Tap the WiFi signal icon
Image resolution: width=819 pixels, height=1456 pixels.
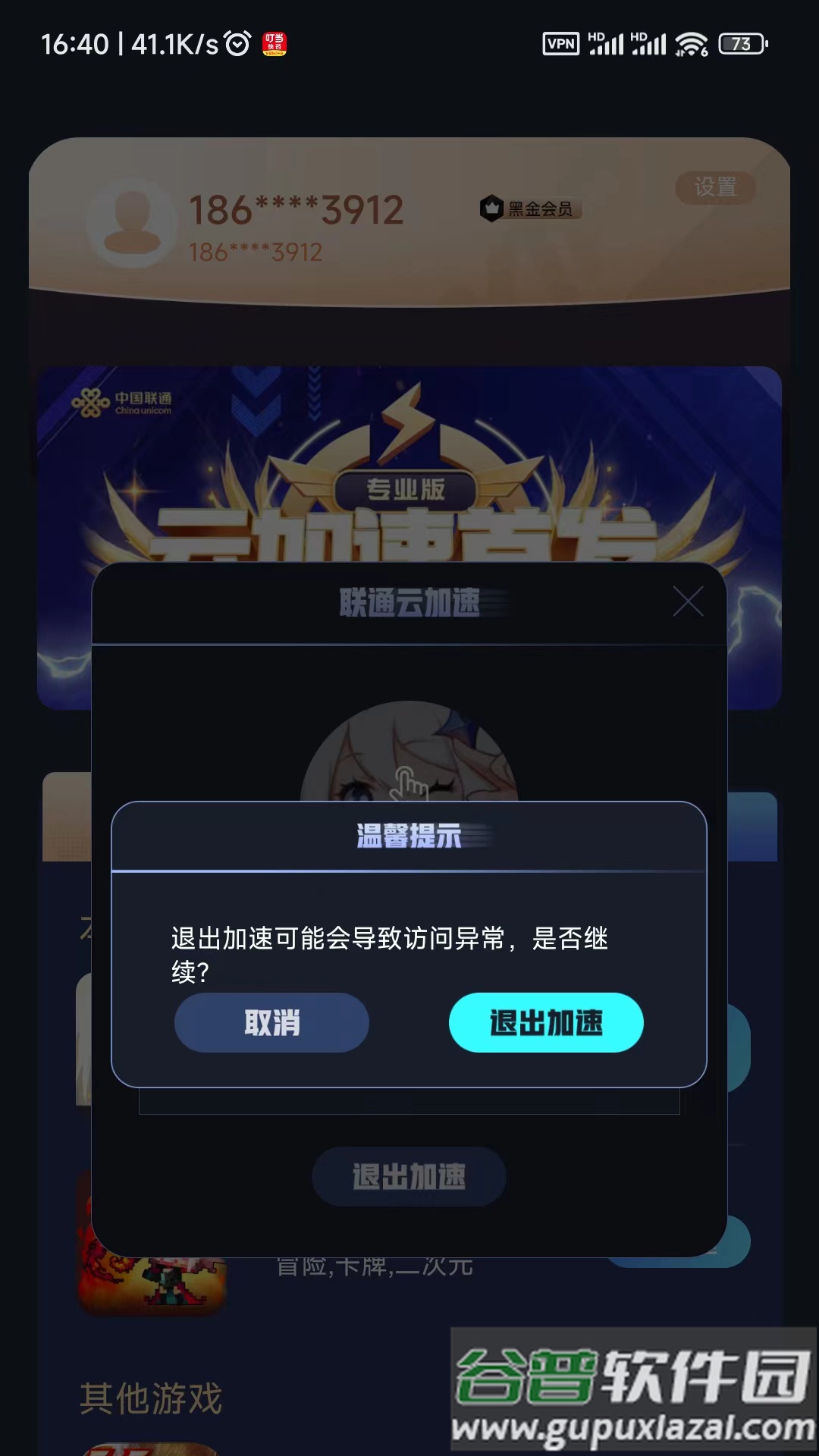[x=694, y=44]
